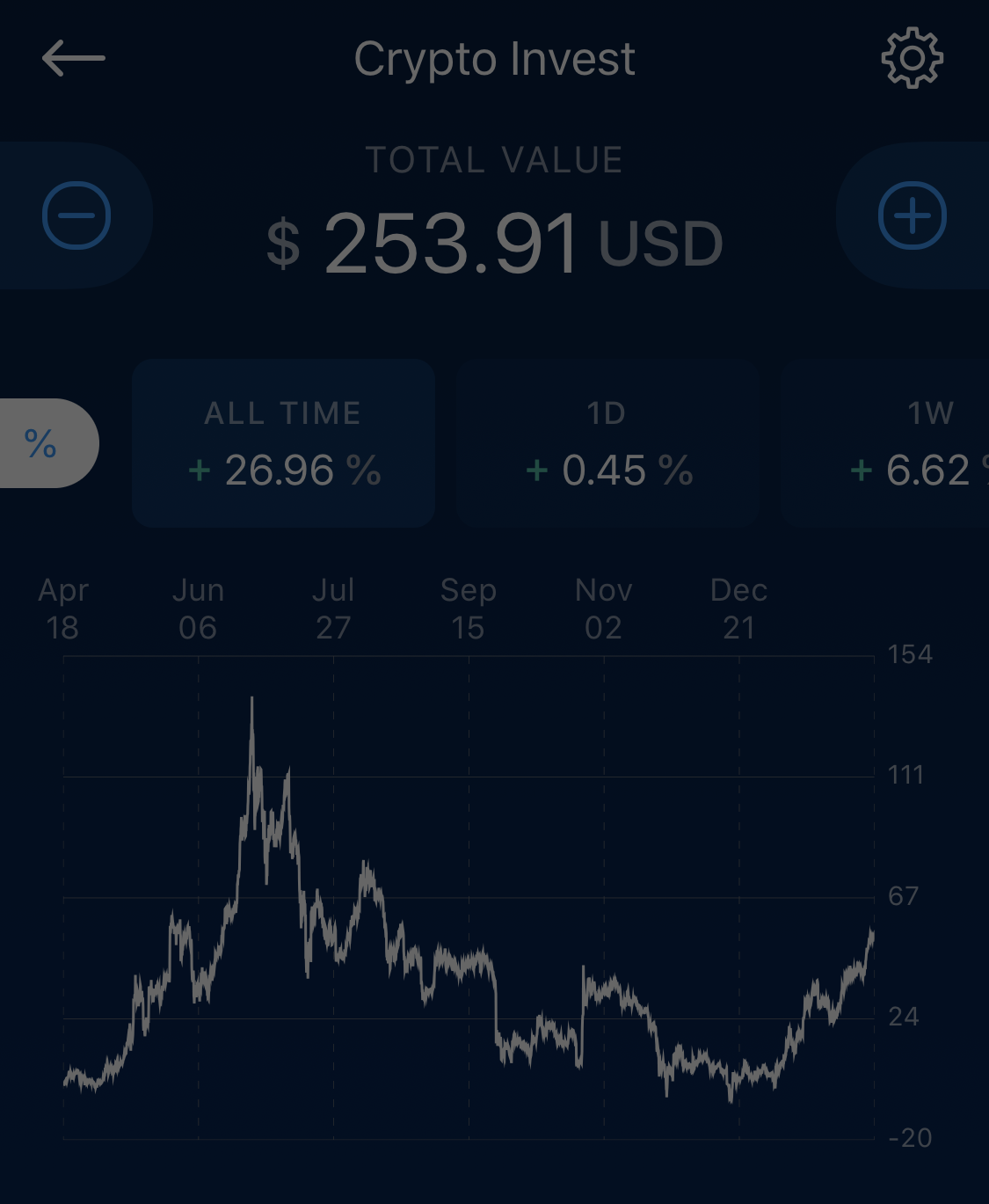Select the ALL TIME period
Viewport: 989px width, 1204px height.
coord(283,443)
